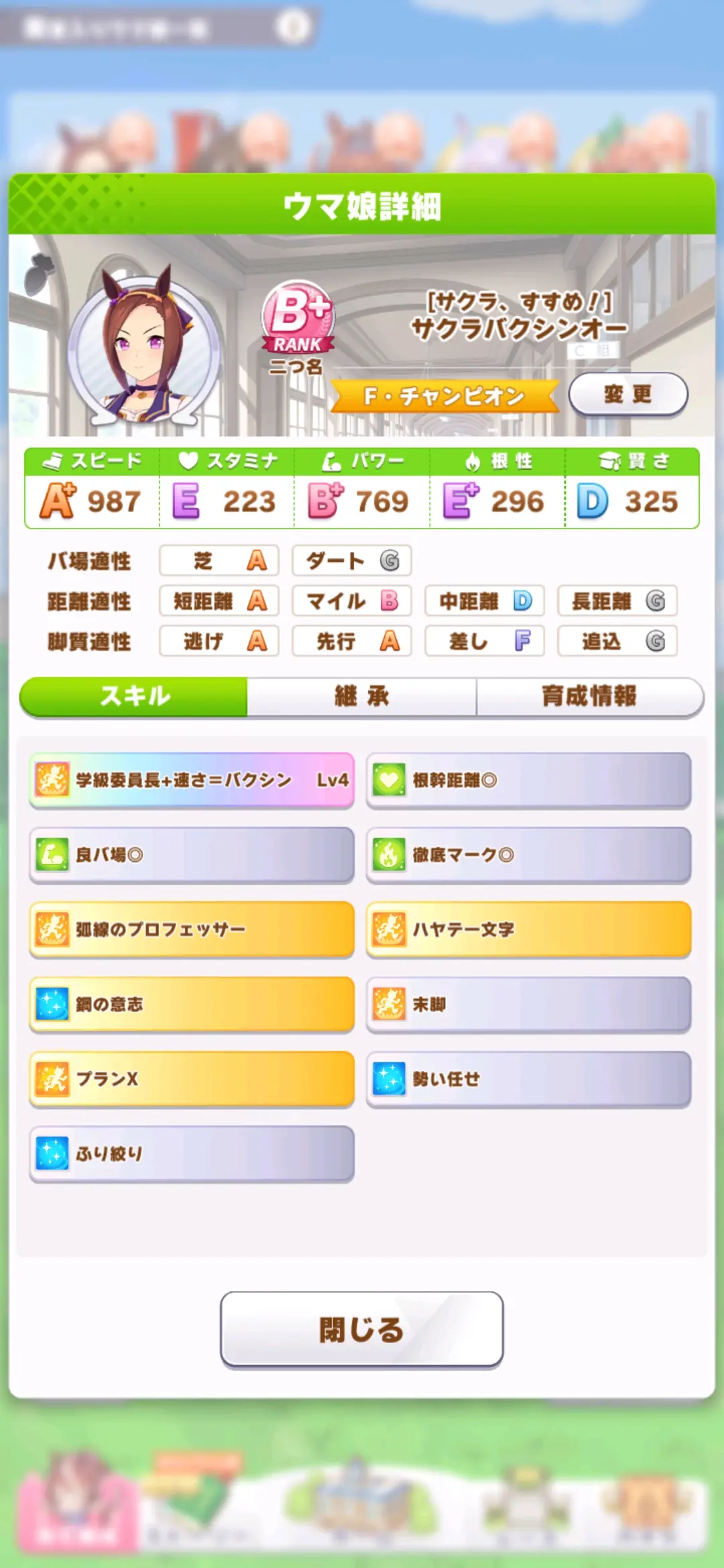Show details for 徹底マーク◎
The height and width of the screenshot is (1568, 724).
tap(528, 855)
